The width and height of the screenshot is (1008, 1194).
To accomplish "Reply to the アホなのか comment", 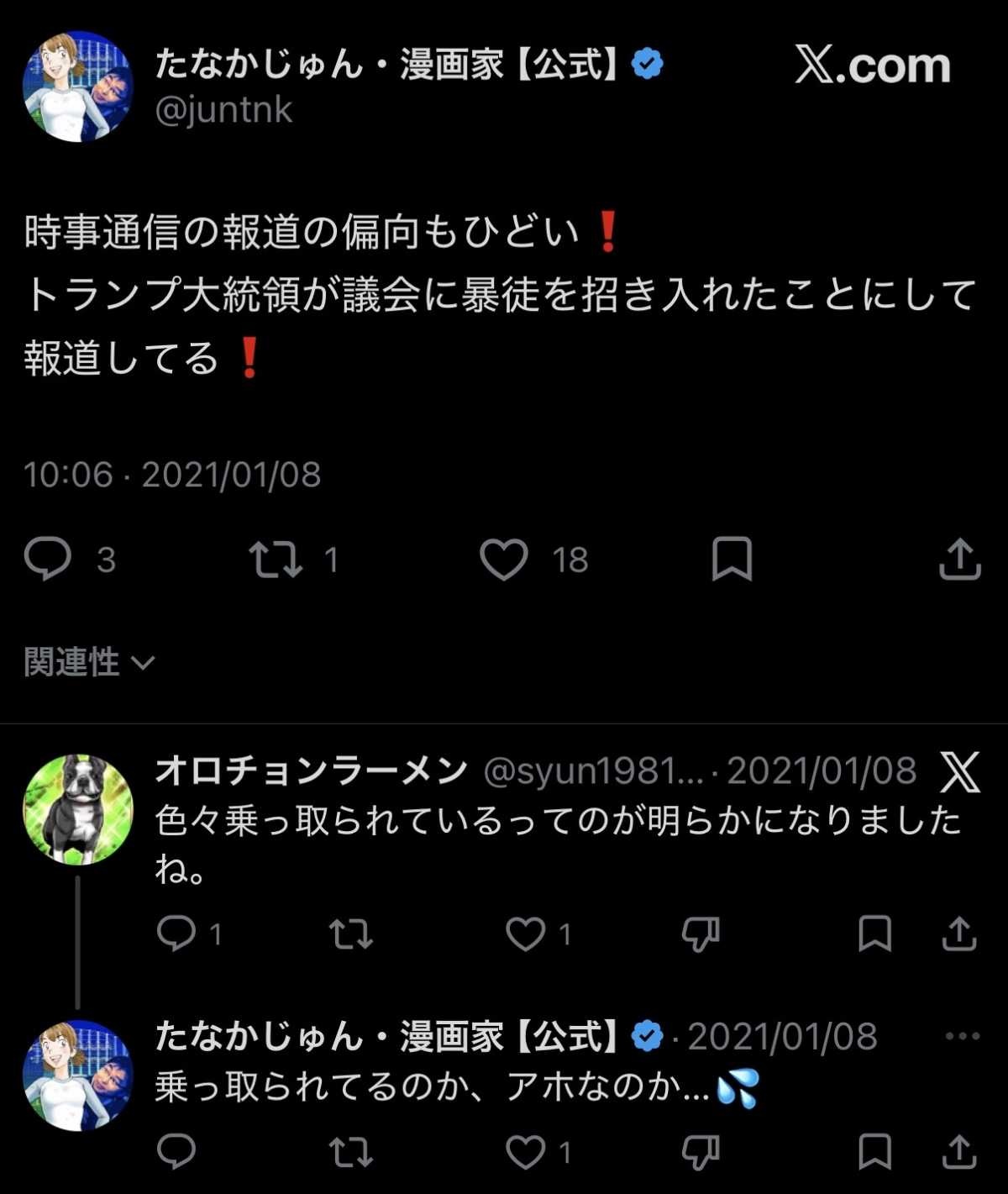I will 176,1151.
